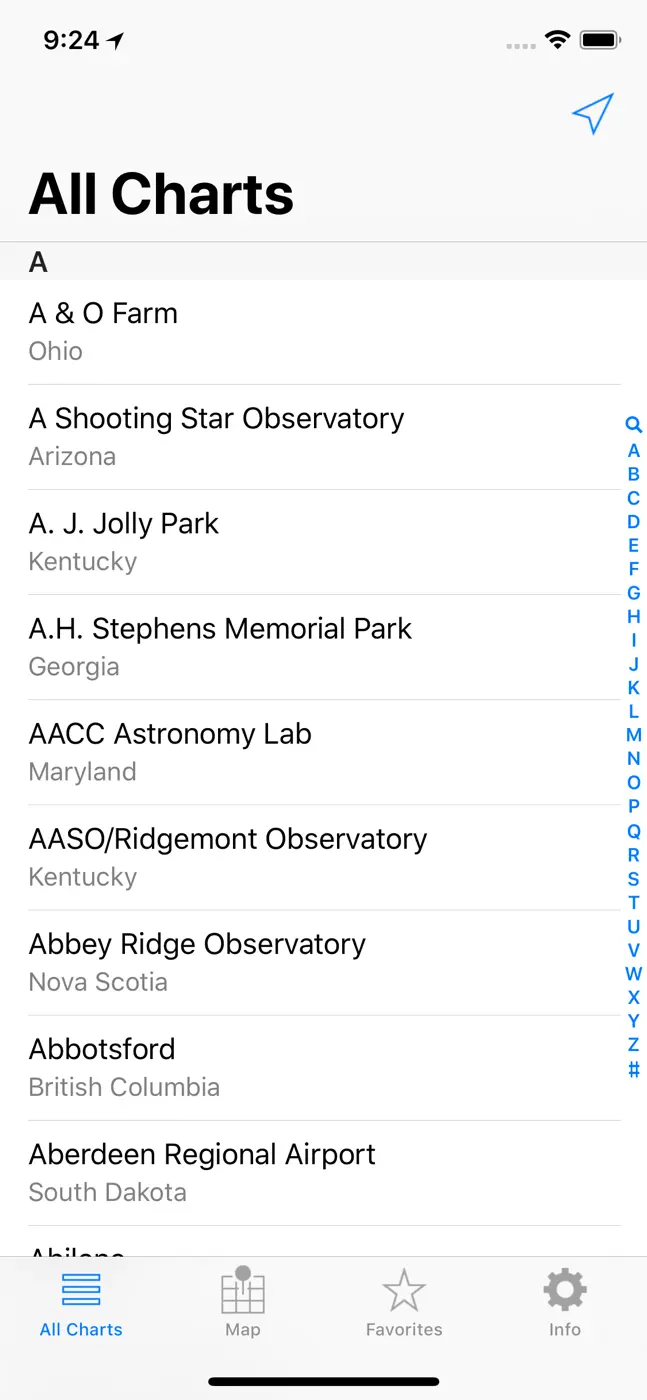Screen dimensions: 647x1400
Task: Open AASO/Ridgemont Observatory chart
Action: coord(324,857)
